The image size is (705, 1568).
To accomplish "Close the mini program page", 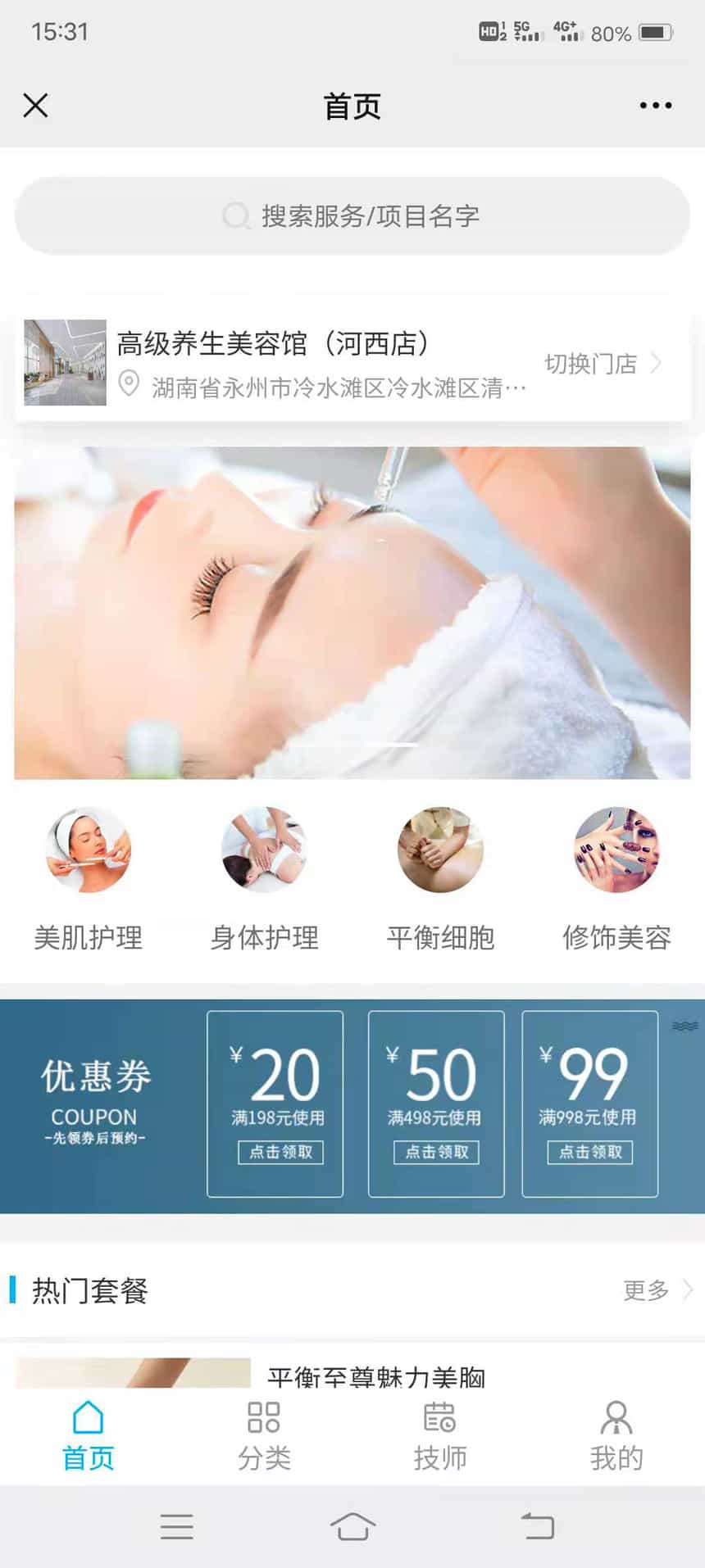I will click(x=35, y=106).
